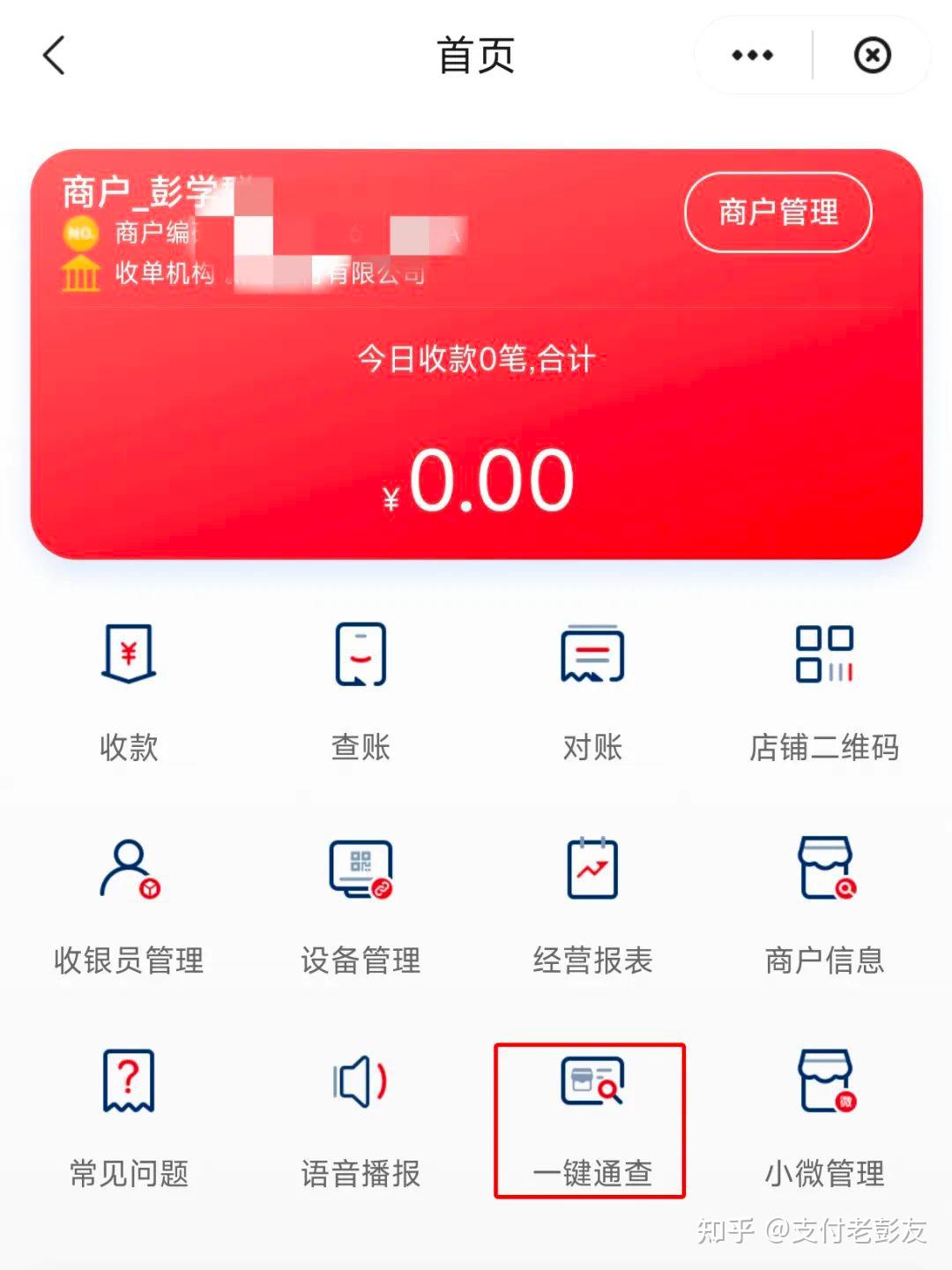This screenshot has height=1270, width=952.
Task: Open the three-dot more menu
Action: 752,56
